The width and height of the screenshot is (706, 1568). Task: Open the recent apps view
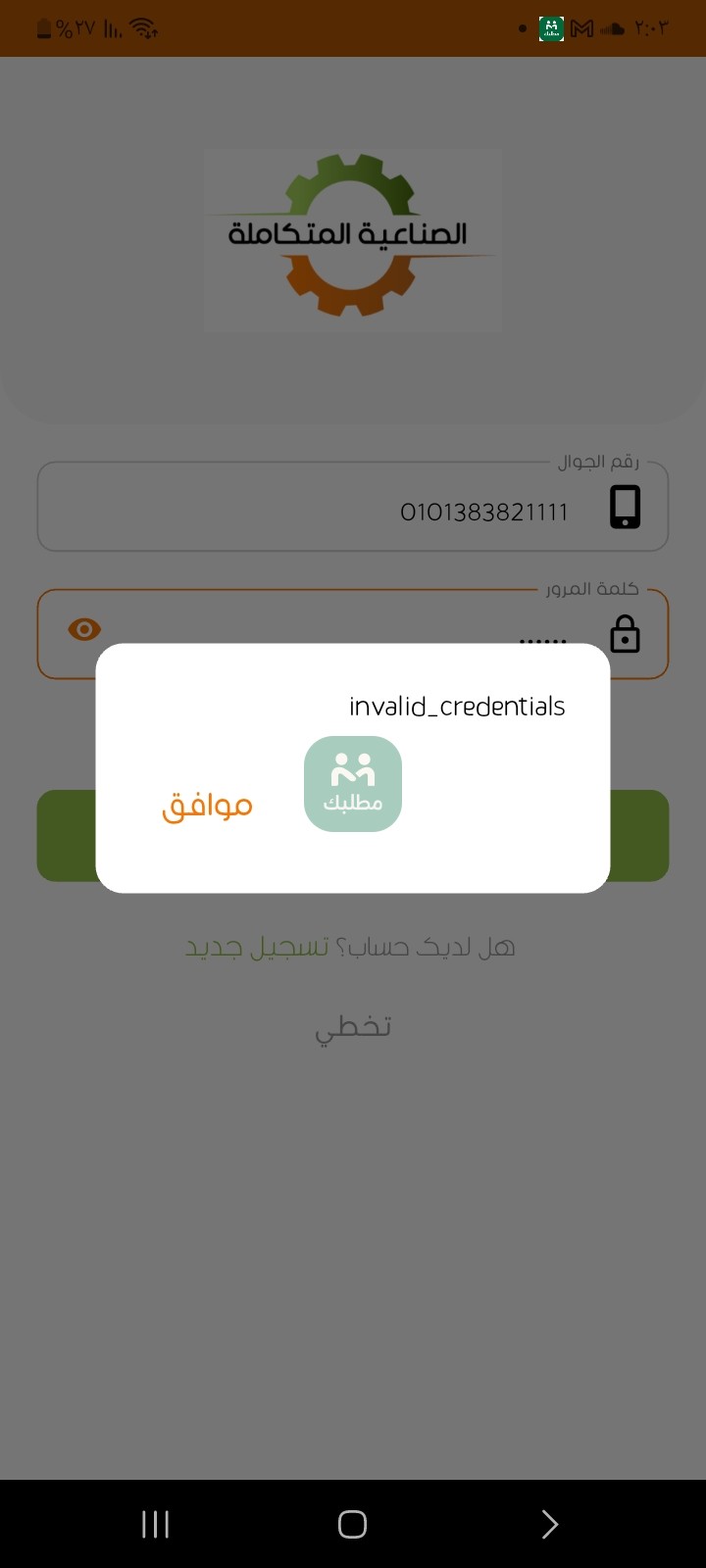click(156, 1524)
